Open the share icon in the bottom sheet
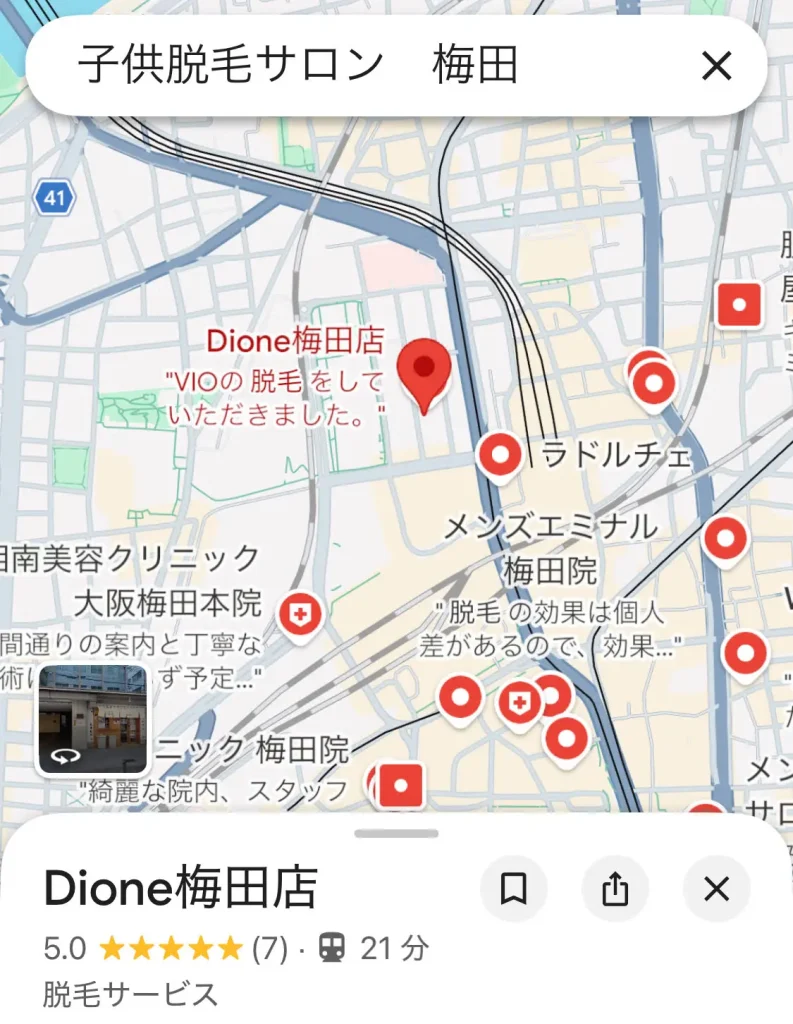This screenshot has height=1024, width=793. (615, 889)
